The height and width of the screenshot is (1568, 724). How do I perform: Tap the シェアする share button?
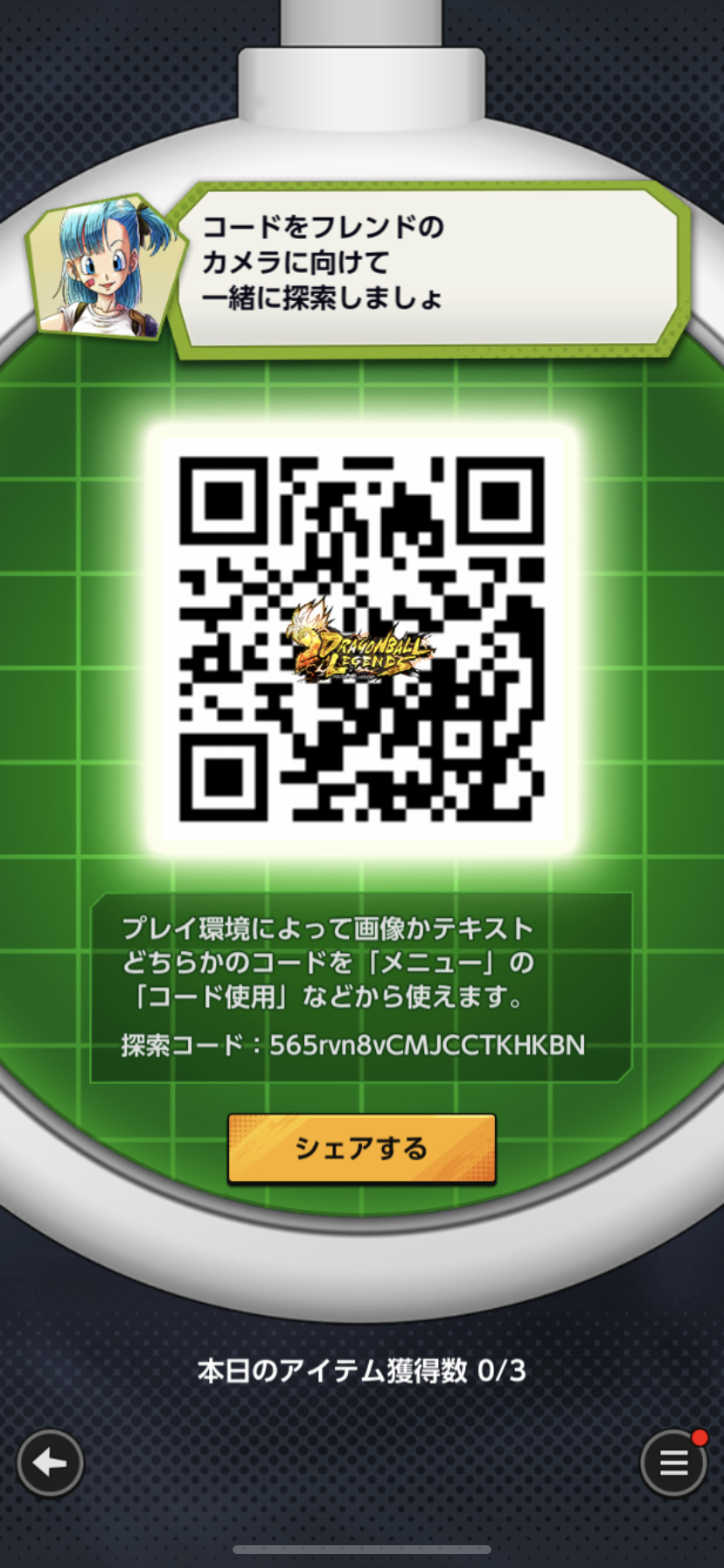click(x=361, y=1148)
